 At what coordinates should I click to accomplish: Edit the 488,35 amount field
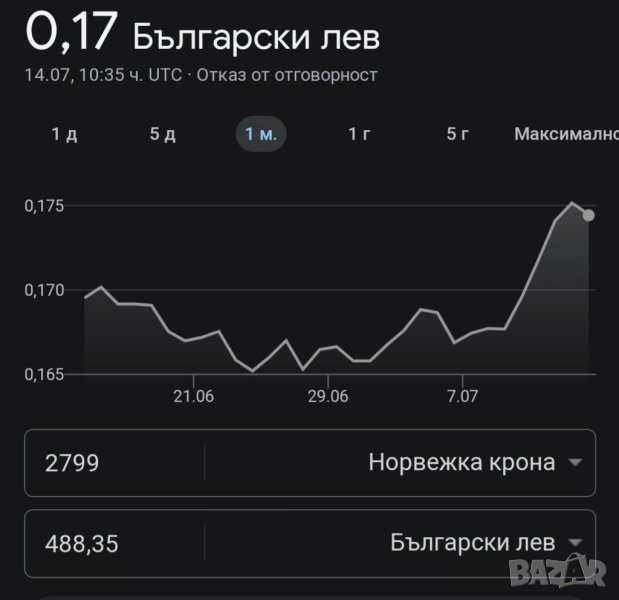tap(115, 543)
